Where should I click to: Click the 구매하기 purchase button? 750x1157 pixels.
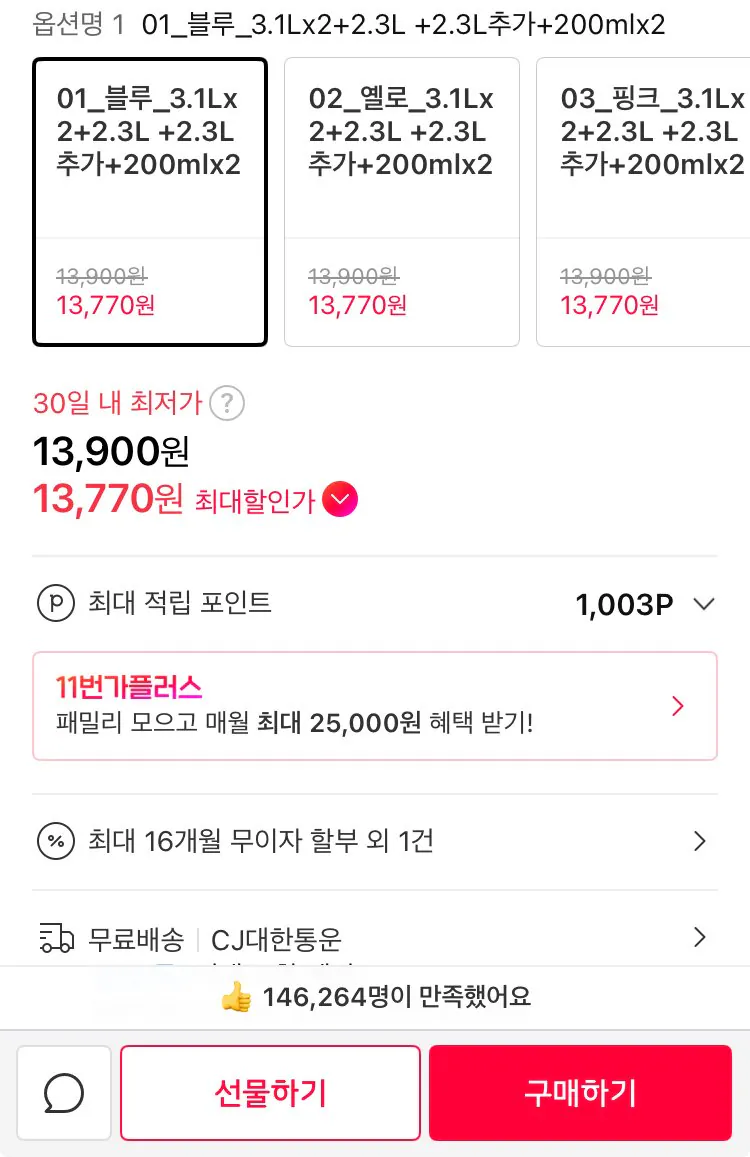(580, 1092)
